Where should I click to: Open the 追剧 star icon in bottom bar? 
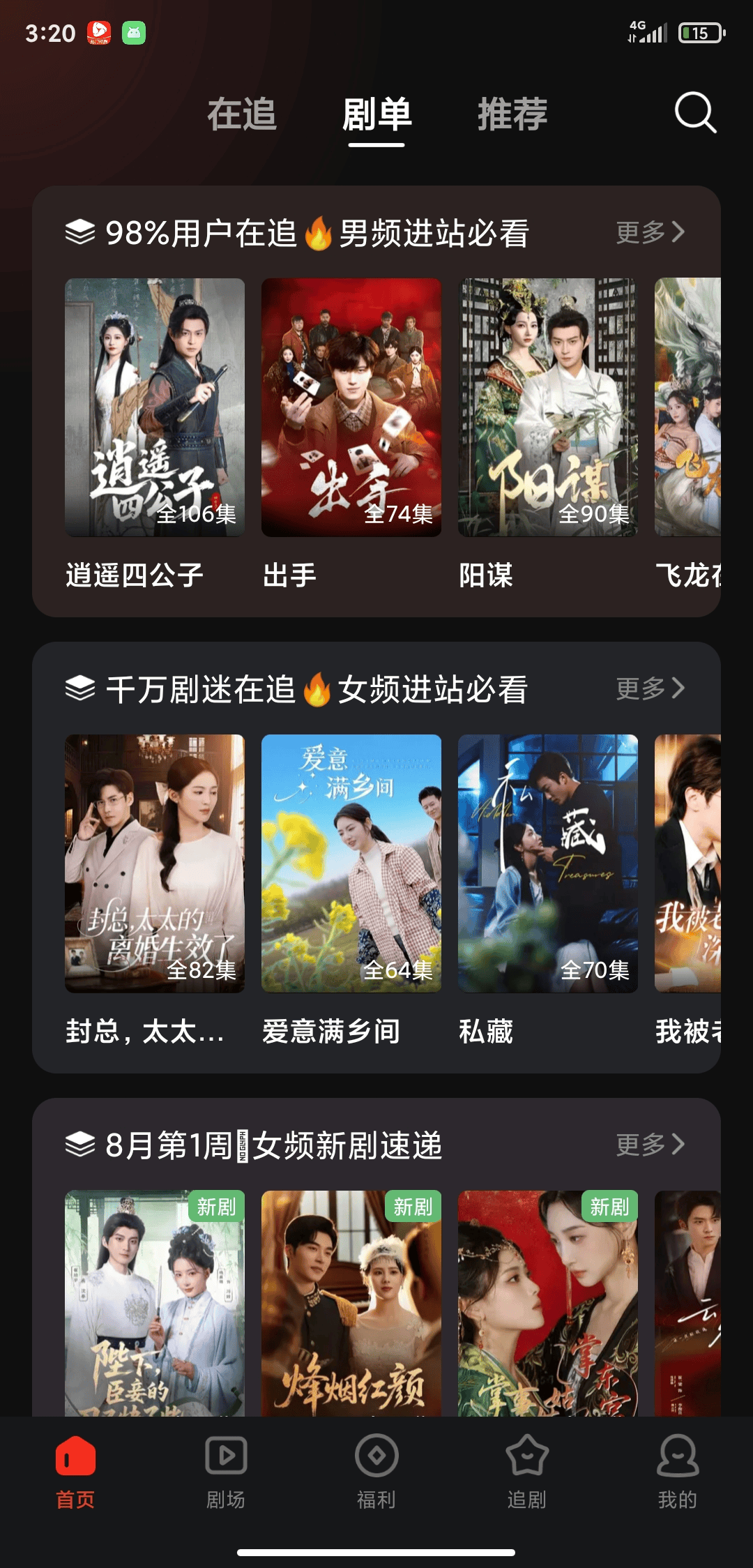click(526, 1458)
